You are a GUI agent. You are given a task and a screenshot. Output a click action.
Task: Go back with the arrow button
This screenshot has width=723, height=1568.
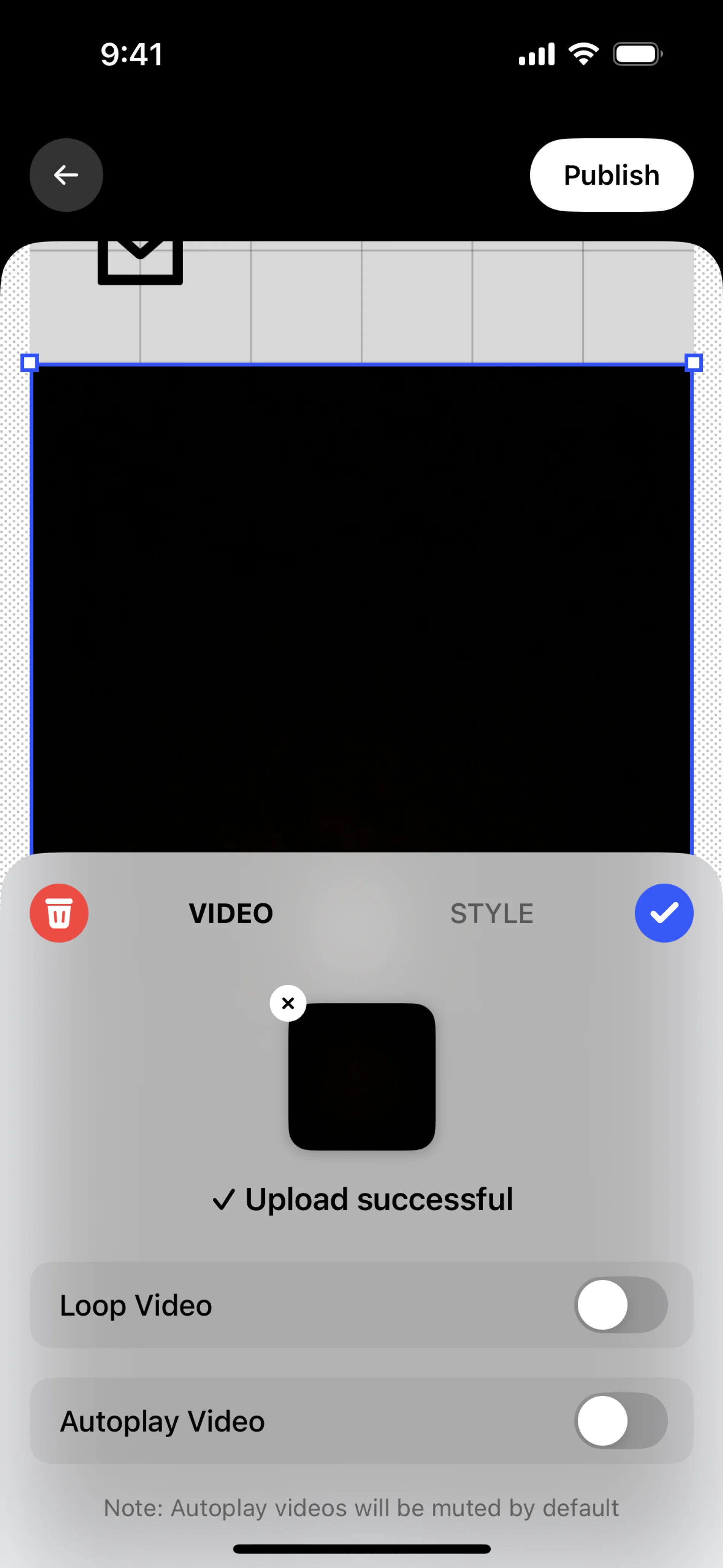coord(66,175)
